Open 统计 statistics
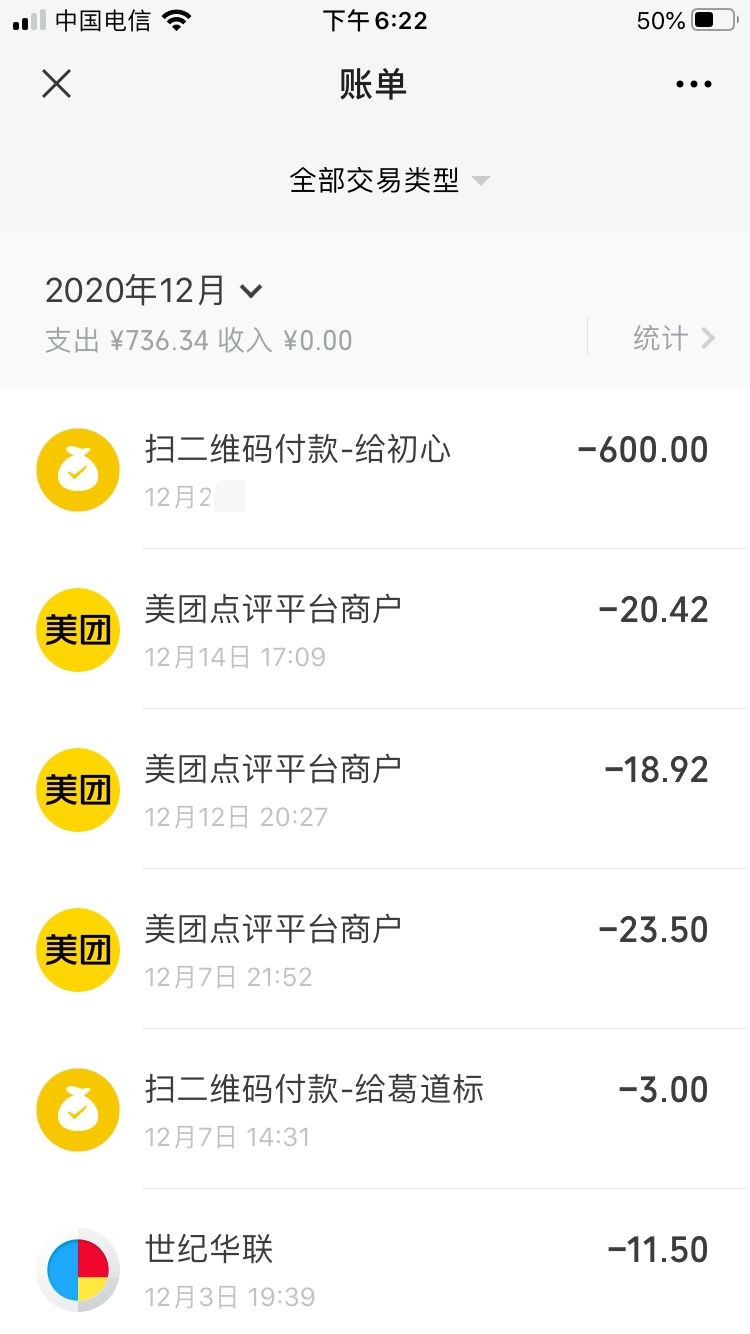This screenshot has height=1334, width=750. [x=673, y=338]
